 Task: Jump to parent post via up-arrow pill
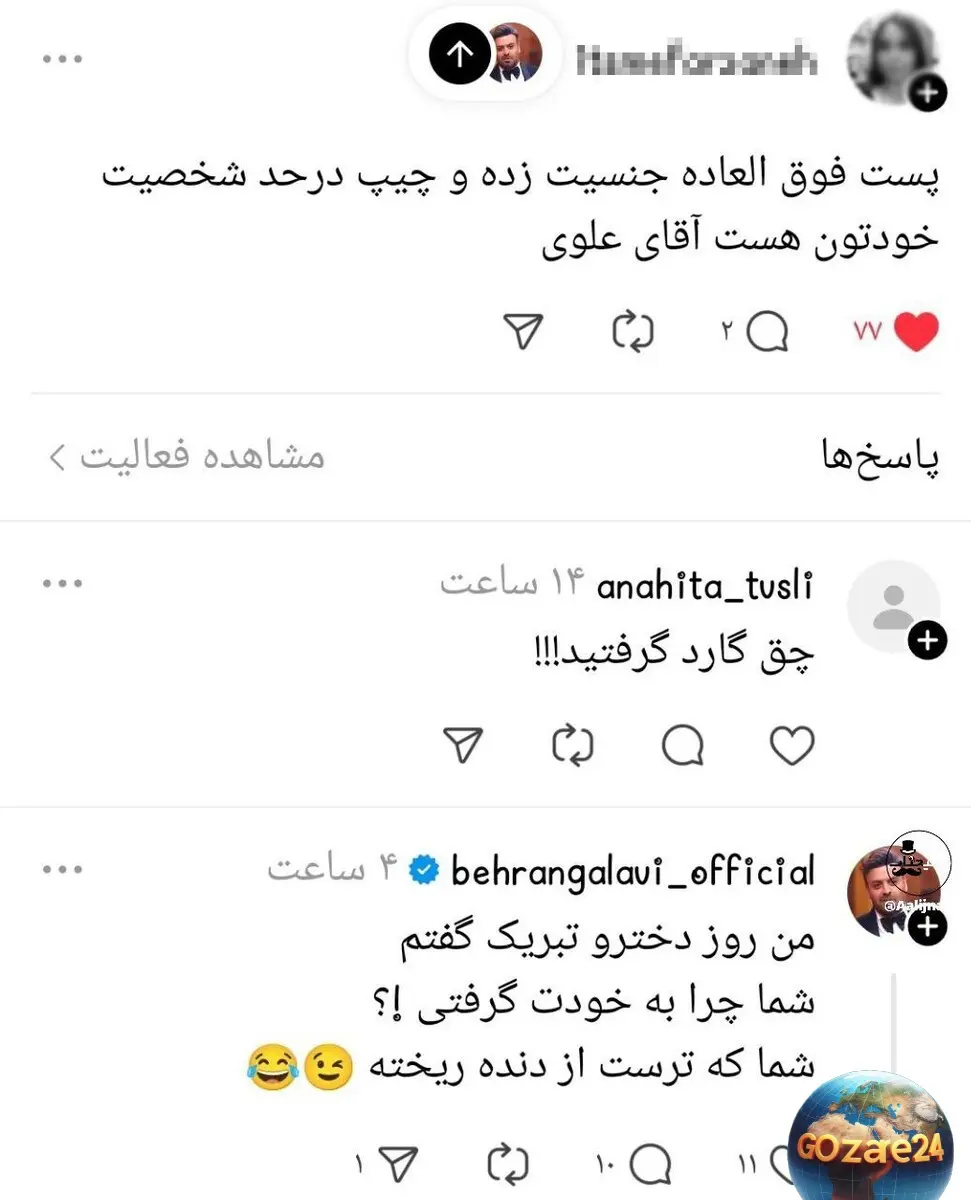(459, 55)
